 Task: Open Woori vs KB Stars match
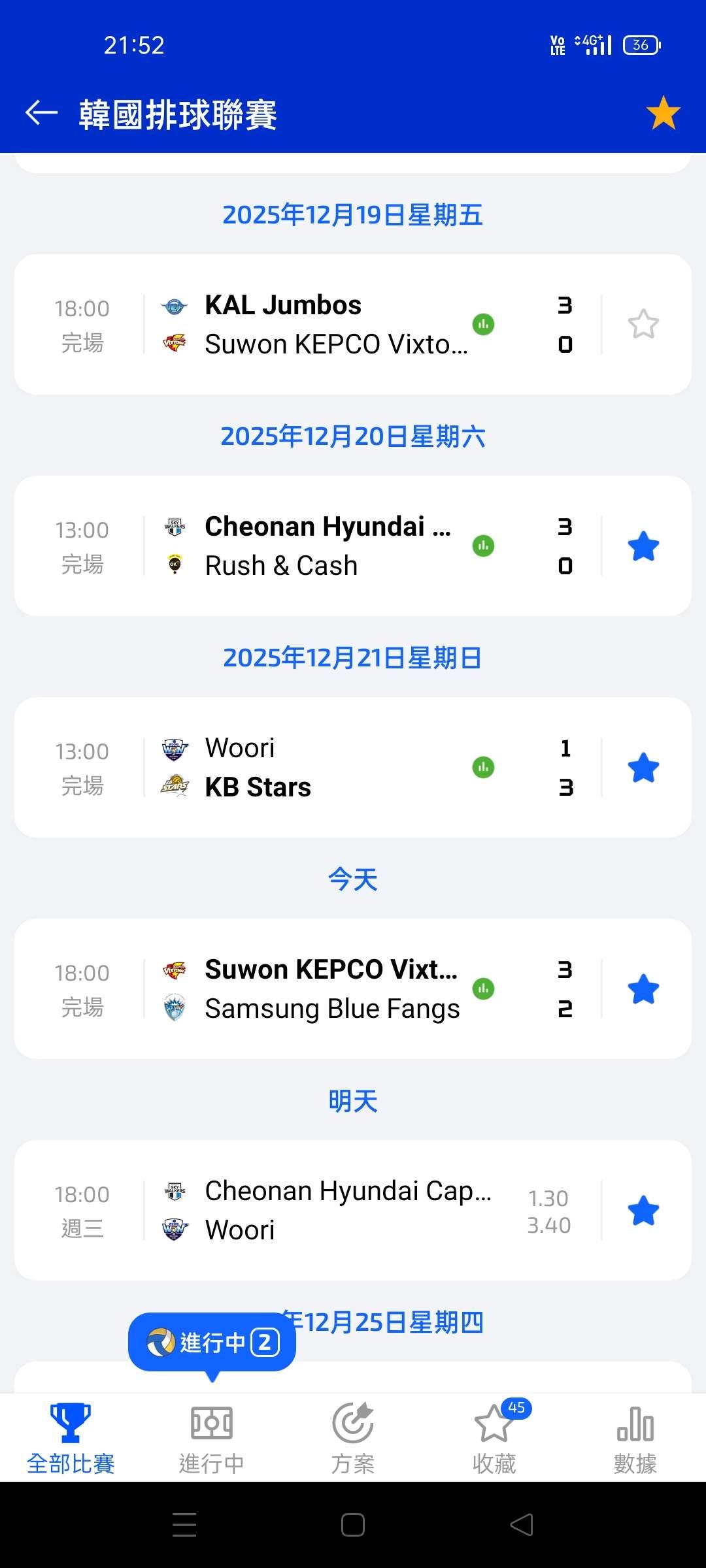click(x=314, y=768)
